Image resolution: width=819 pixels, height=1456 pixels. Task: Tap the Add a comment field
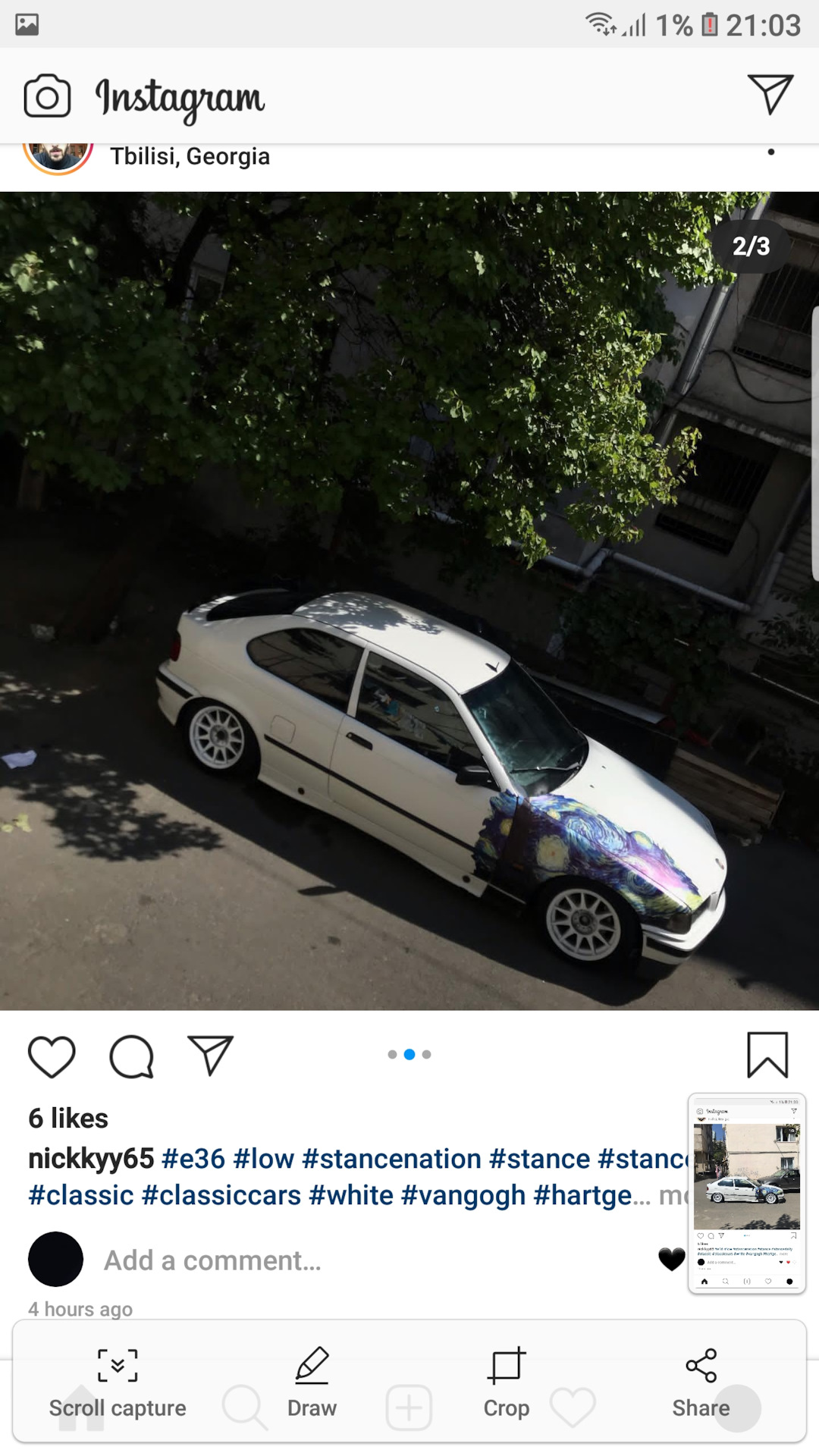(212, 1260)
